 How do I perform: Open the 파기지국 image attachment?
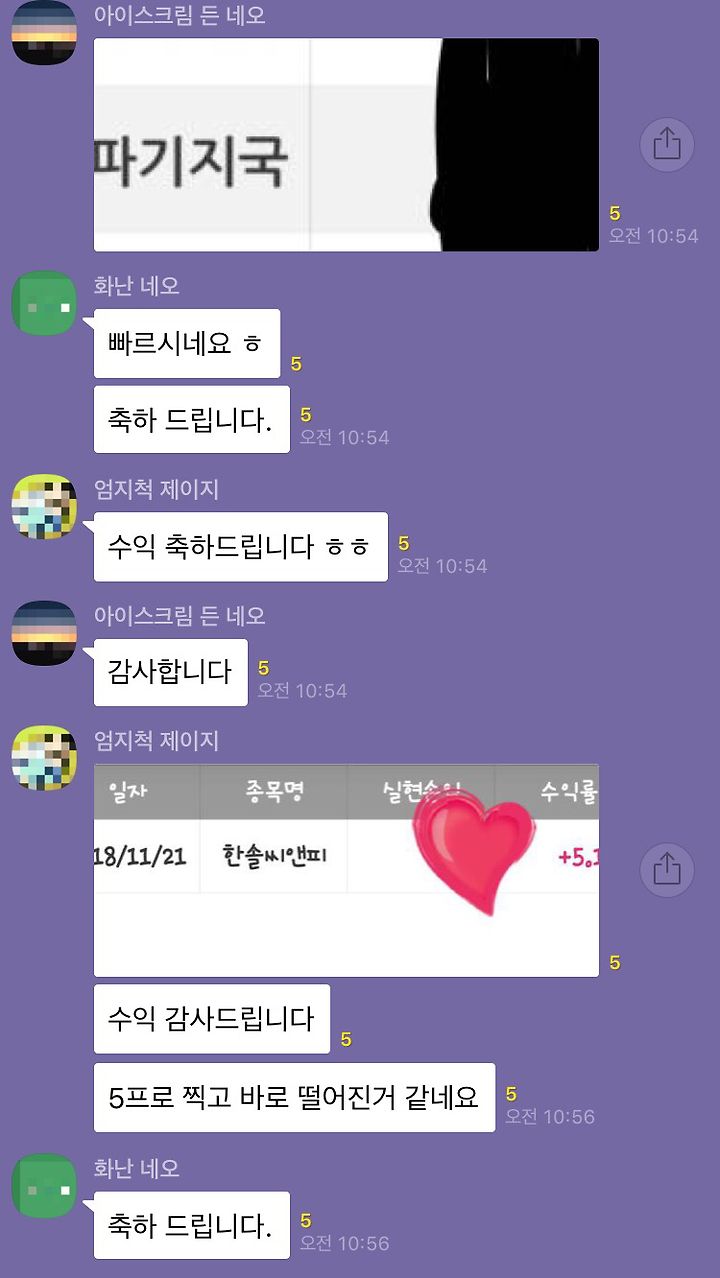(x=346, y=145)
